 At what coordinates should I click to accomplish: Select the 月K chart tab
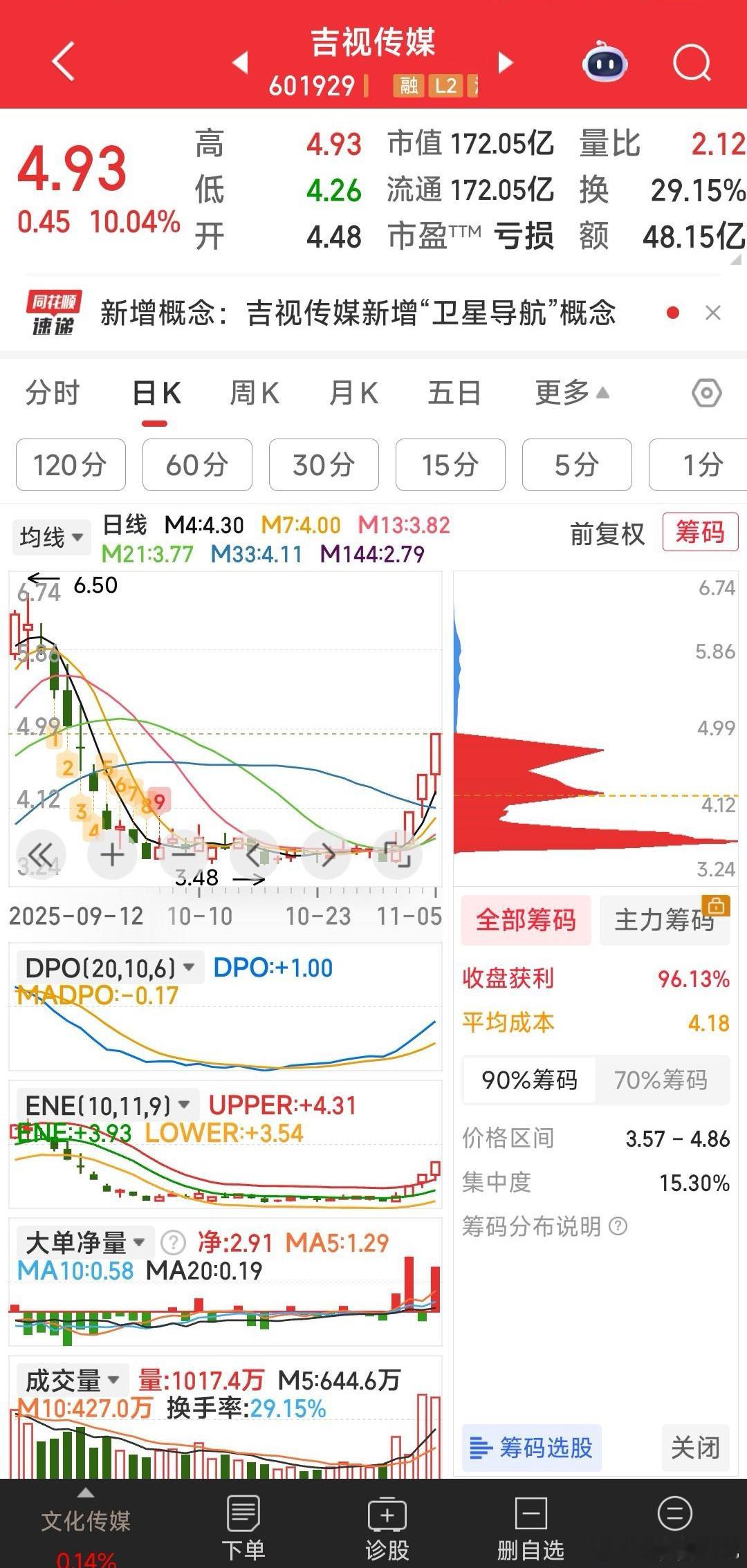pyautogui.click(x=353, y=394)
